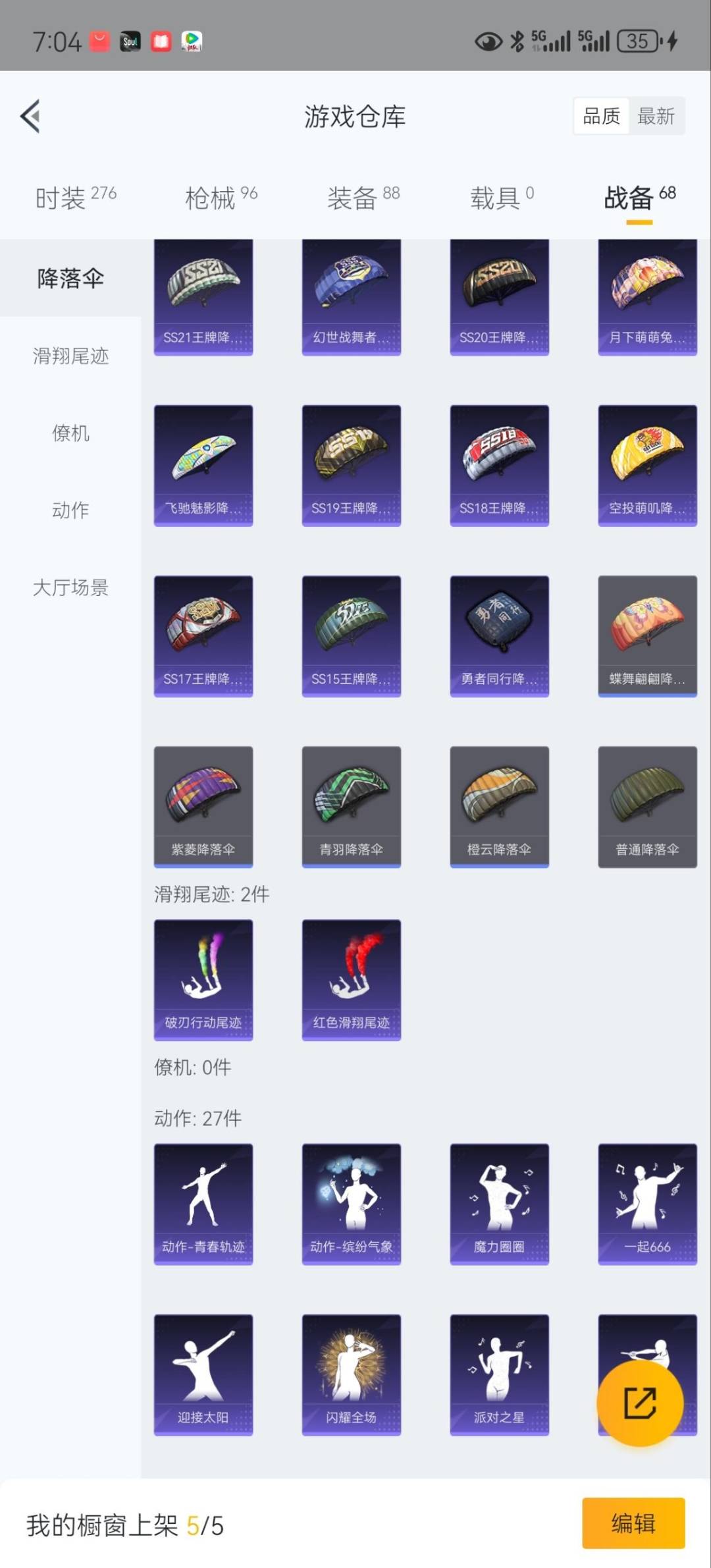Screen dimensions: 711x1568
Task: Select 动作 in the side menu
Action: pos(70,510)
